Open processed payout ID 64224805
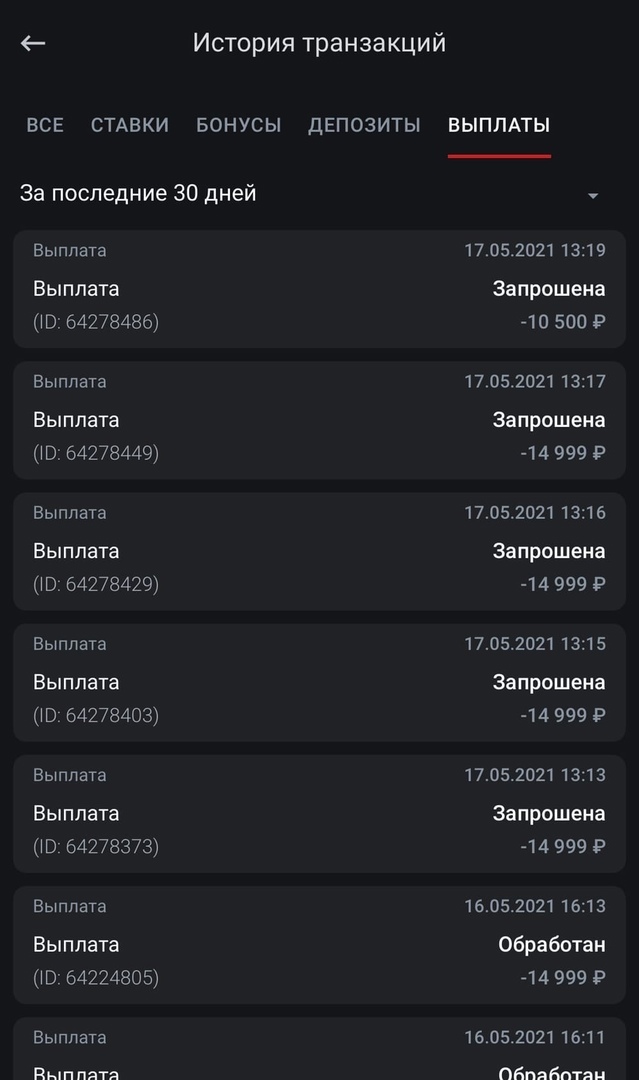Image resolution: width=639 pixels, height=1080 pixels. point(320,945)
